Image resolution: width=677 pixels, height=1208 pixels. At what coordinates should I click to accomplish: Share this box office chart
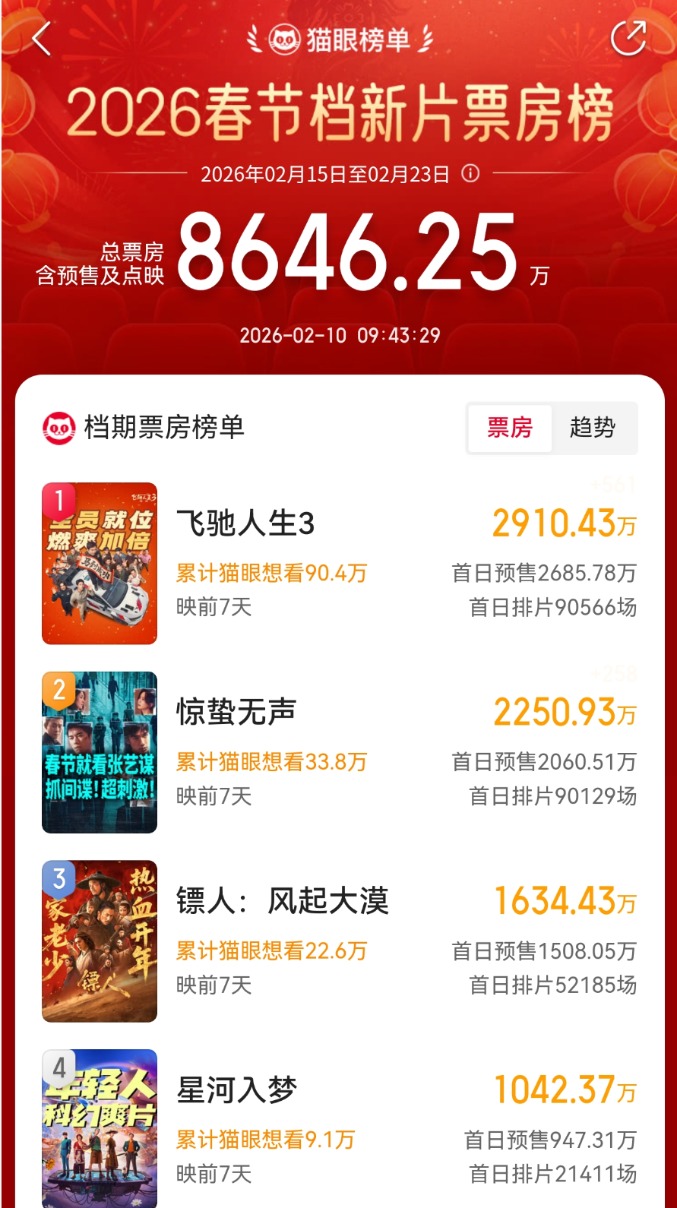point(628,38)
